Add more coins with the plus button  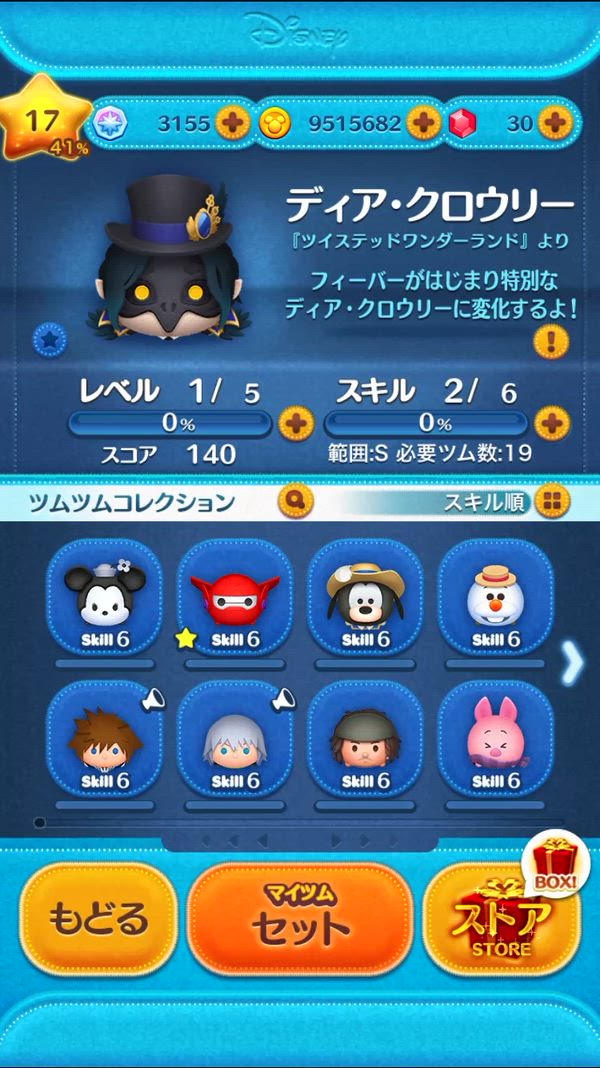[424, 123]
